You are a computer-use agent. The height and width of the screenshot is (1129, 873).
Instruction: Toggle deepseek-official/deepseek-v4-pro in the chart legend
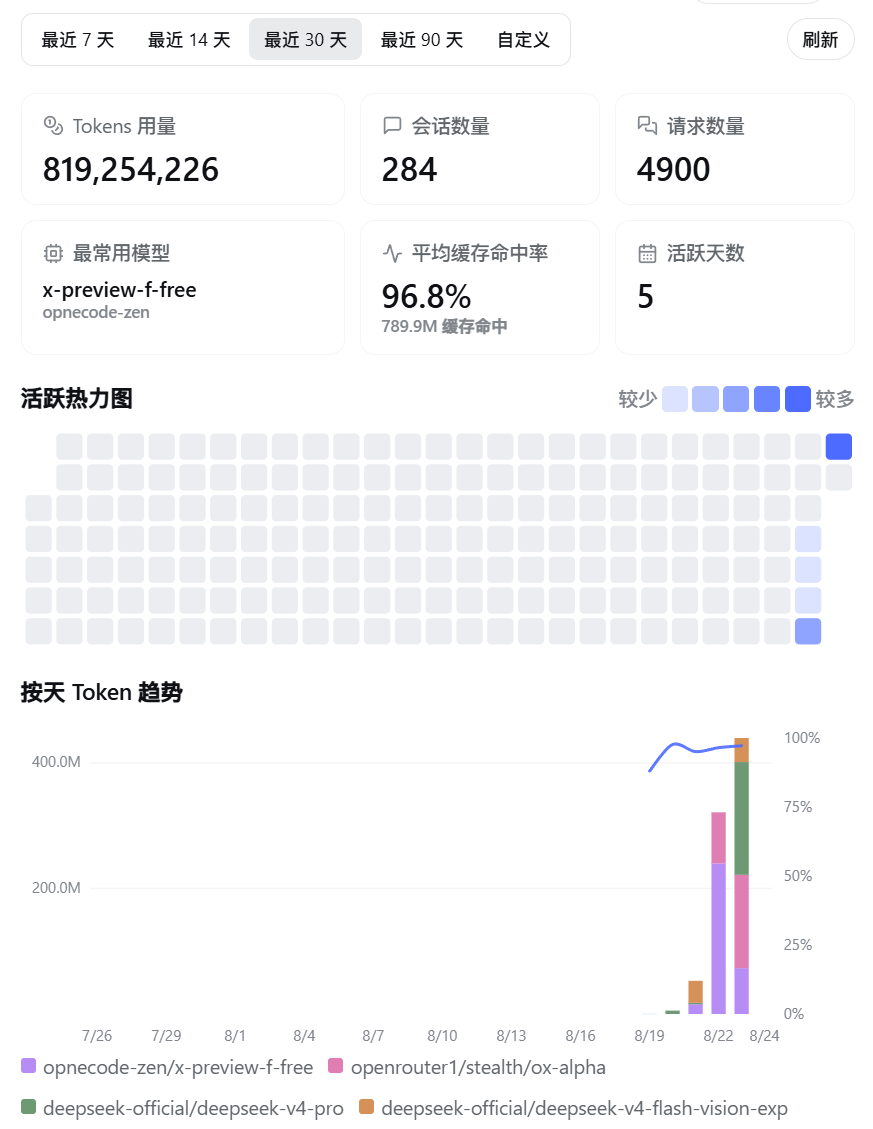[182, 1107]
